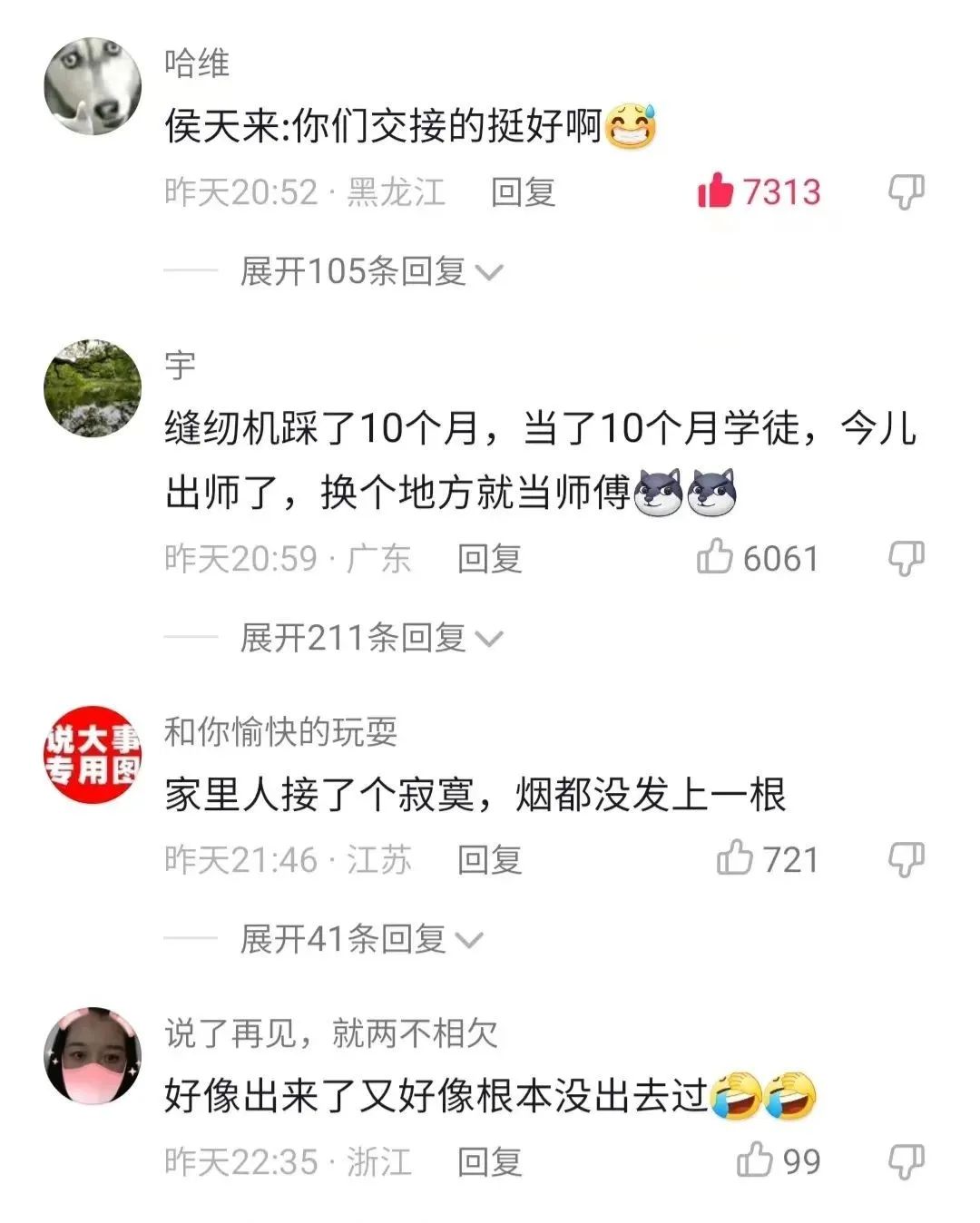Screen dimensions: 980x1223
Task: Open 哈维's husky avatar profile
Action: pos(93,86)
